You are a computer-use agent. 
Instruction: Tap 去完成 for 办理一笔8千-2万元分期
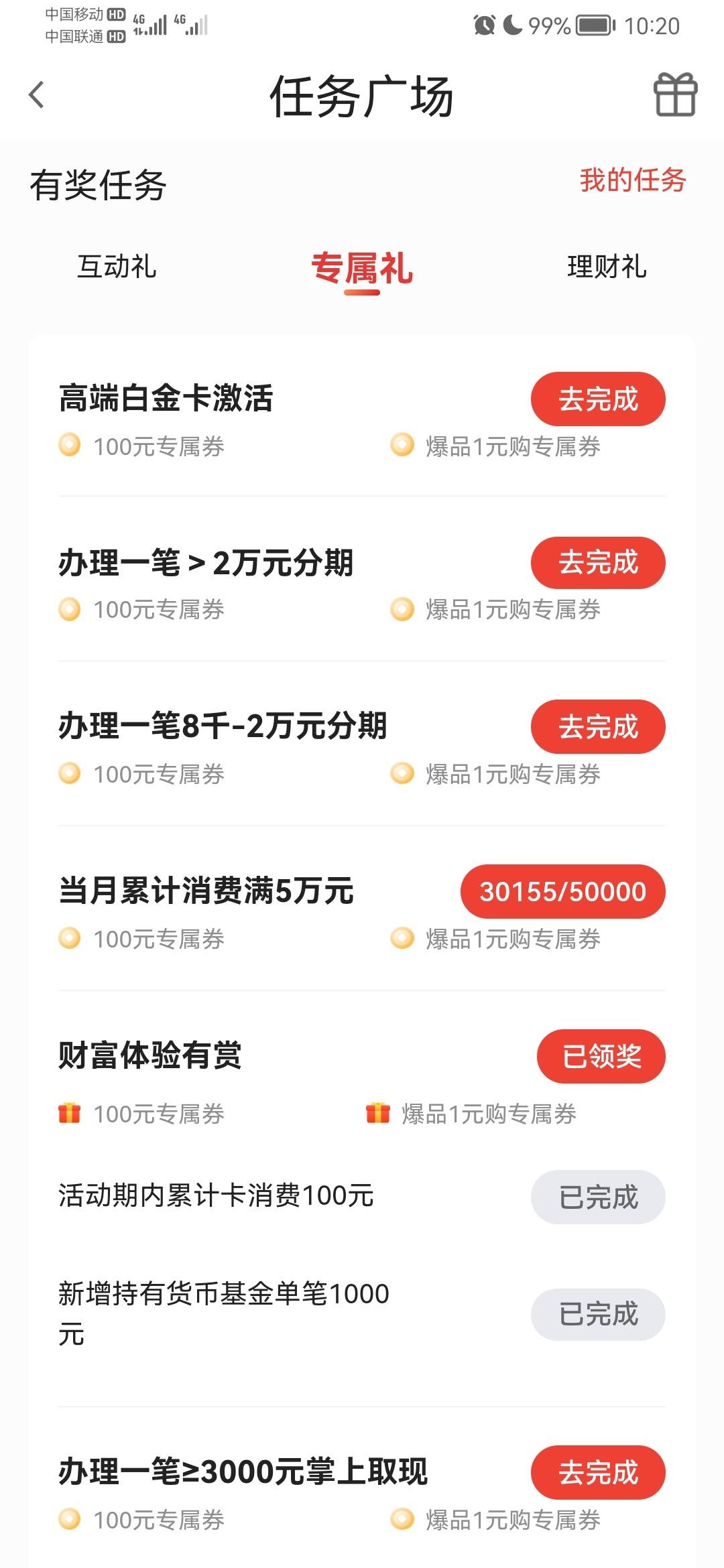pos(598,727)
